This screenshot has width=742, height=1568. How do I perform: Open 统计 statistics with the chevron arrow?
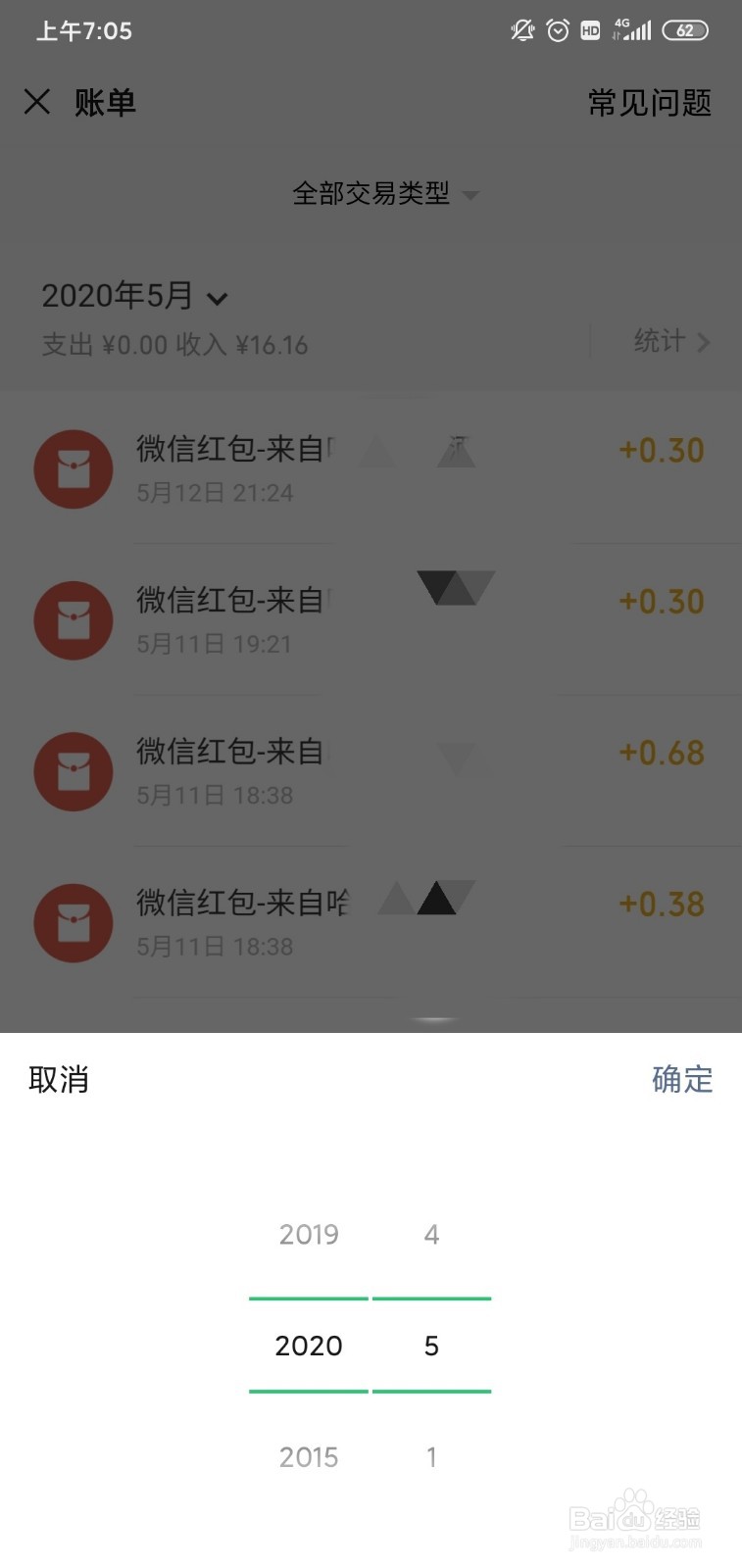670,342
